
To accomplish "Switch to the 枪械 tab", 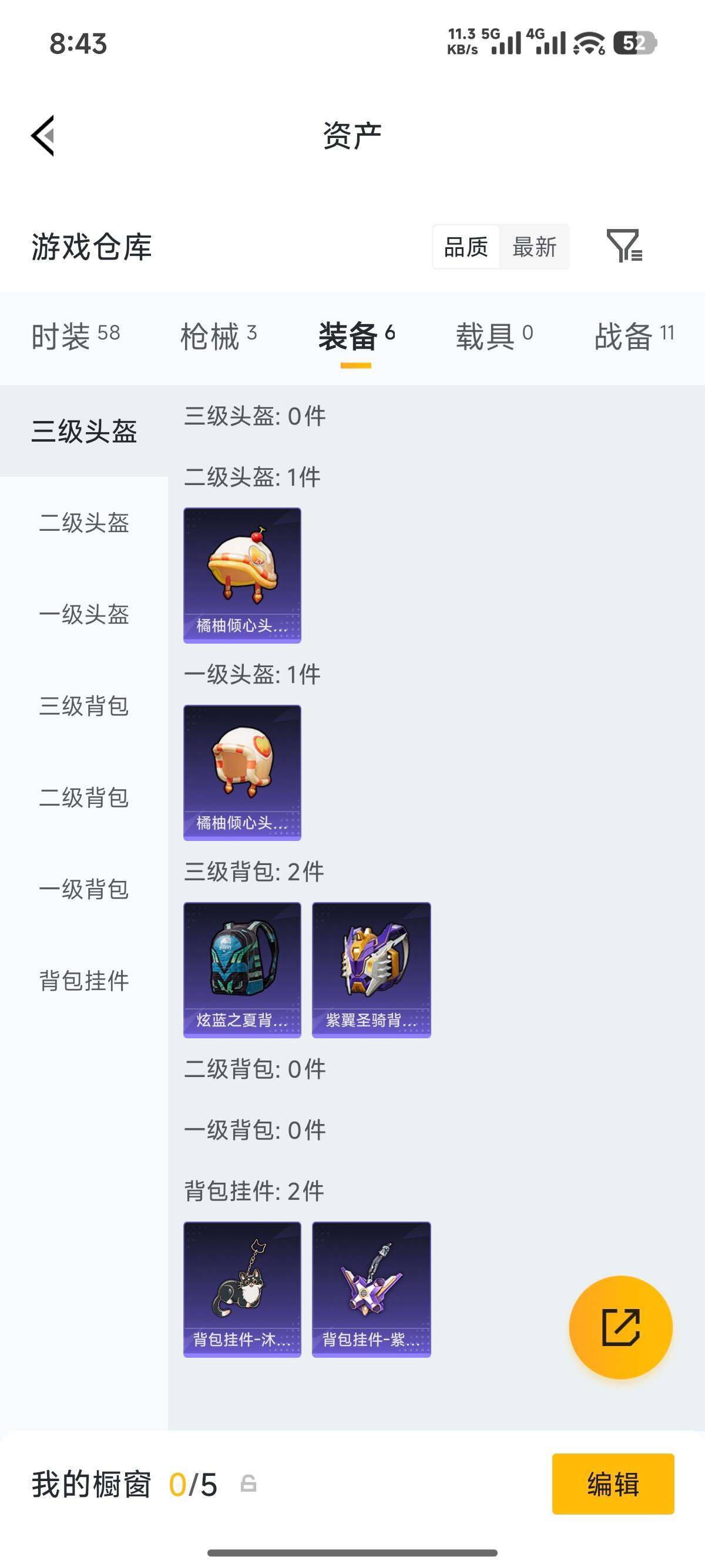I will coord(219,336).
